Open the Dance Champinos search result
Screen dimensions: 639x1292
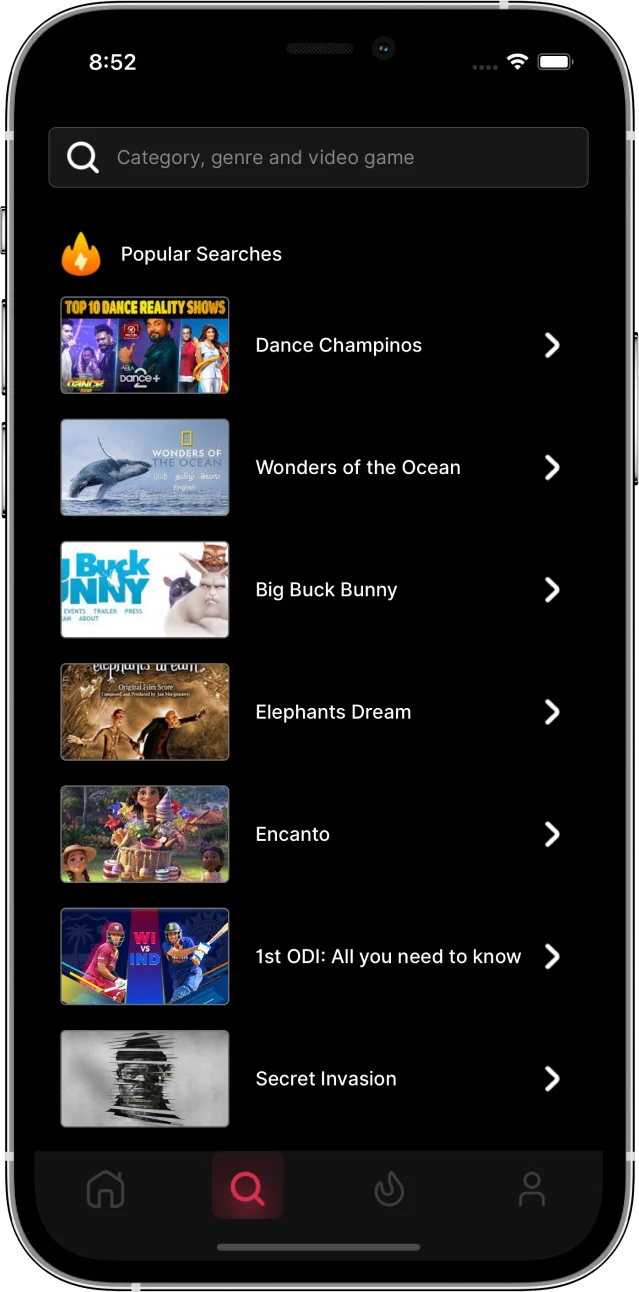pyautogui.click(x=338, y=345)
